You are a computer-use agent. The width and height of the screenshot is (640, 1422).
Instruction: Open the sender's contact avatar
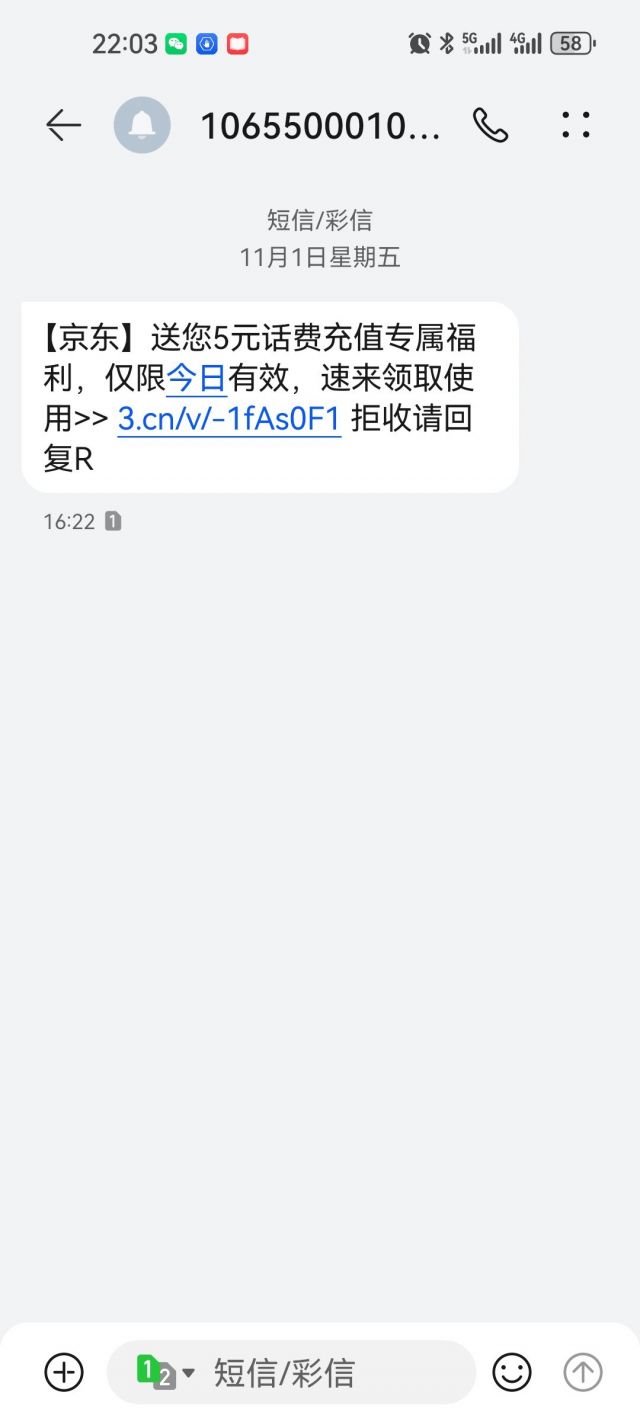tap(142, 125)
